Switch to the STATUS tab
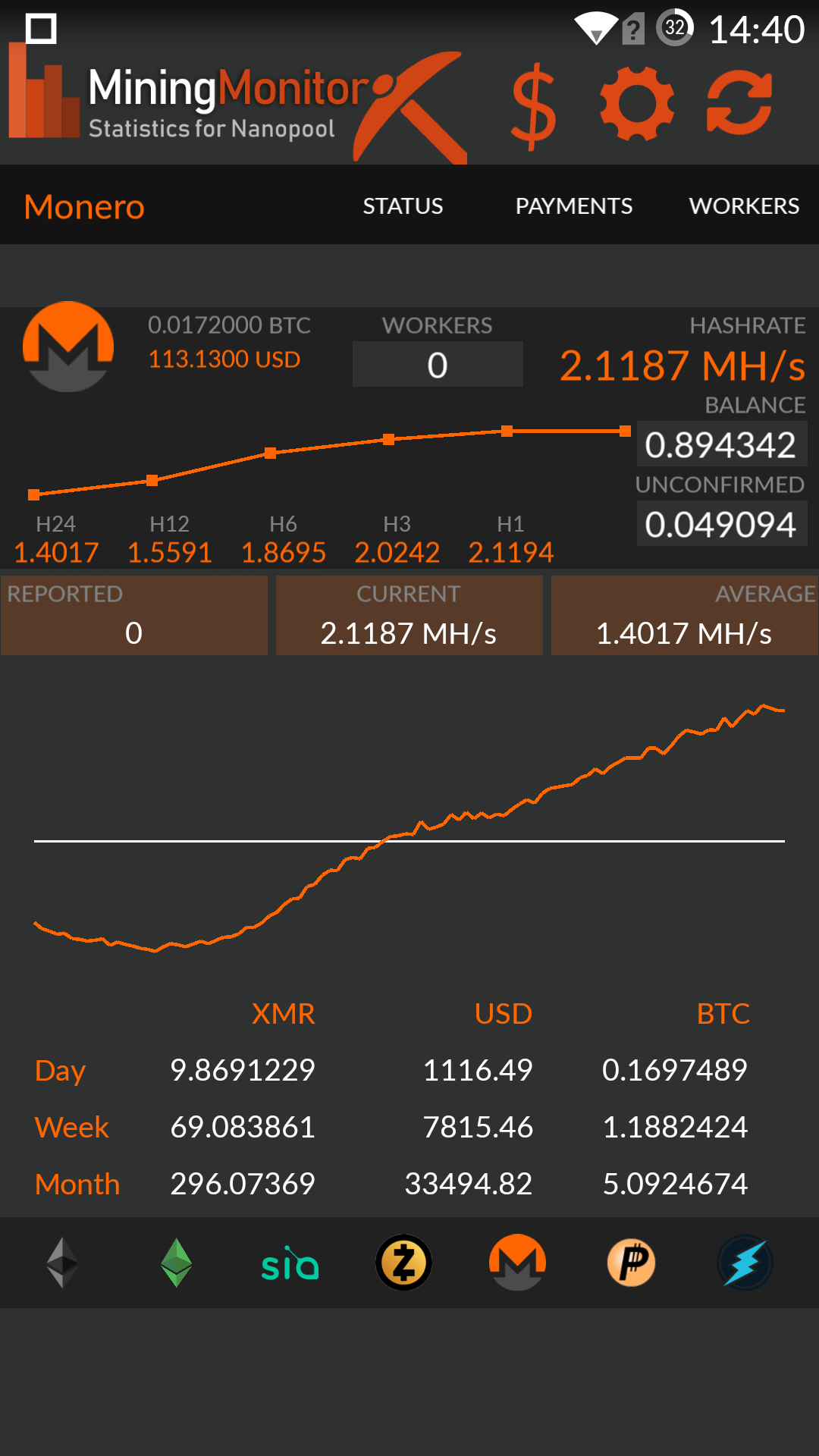 [x=403, y=206]
